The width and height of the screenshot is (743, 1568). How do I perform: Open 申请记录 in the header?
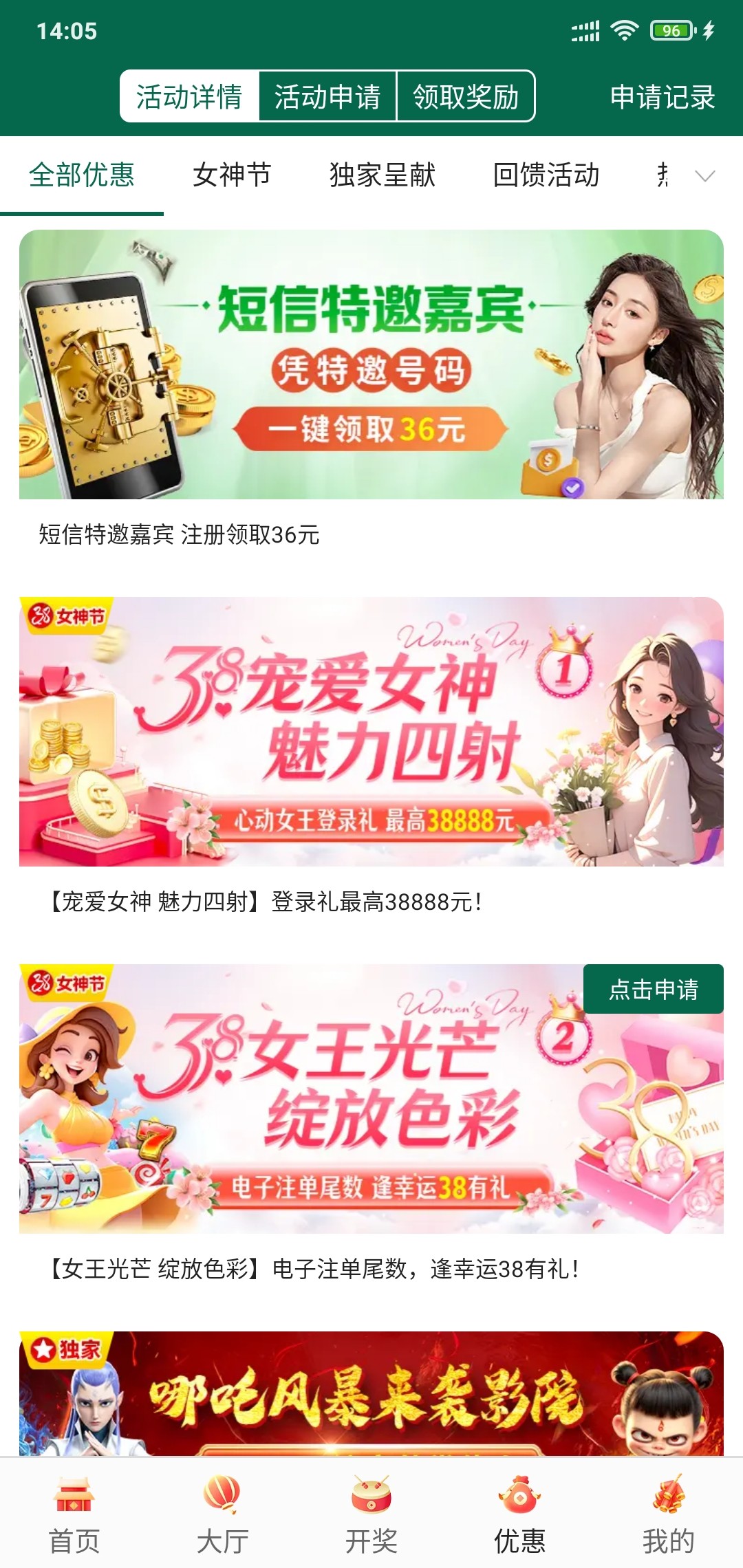[662, 97]
